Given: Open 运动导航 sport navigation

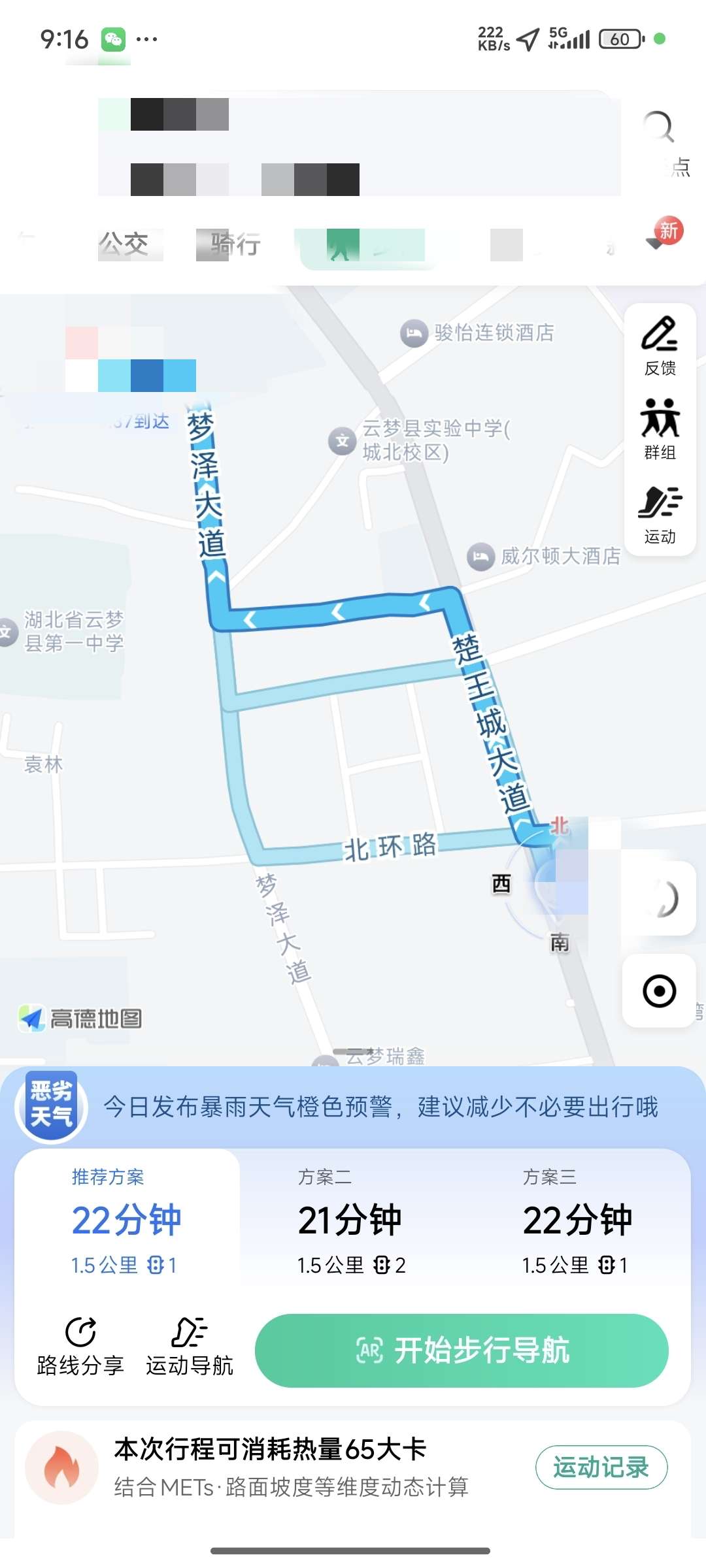Looking at the screenshot, I should pyautogui.click(x=190, y=1347).
